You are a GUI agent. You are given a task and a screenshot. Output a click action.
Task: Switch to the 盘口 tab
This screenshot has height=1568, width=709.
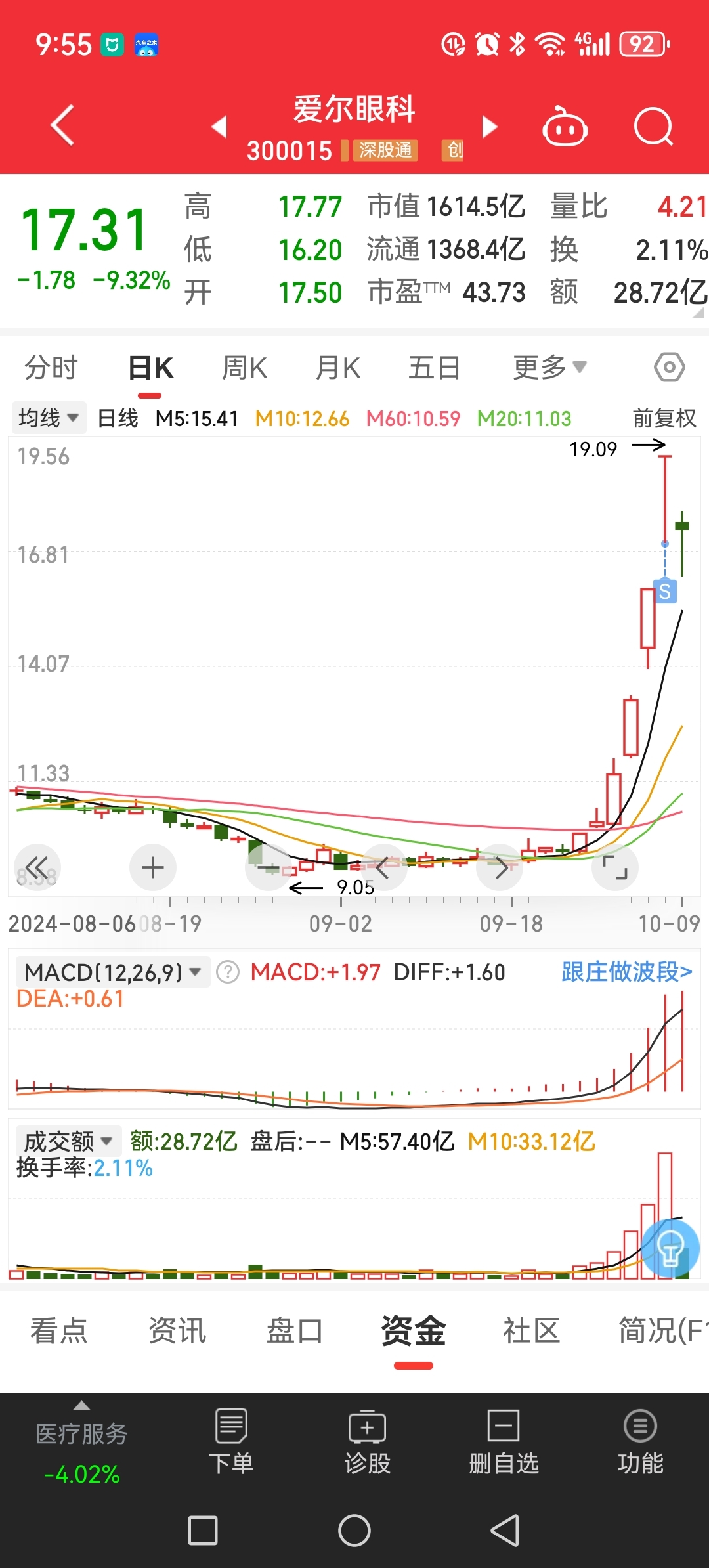[x=295, y=1331]
